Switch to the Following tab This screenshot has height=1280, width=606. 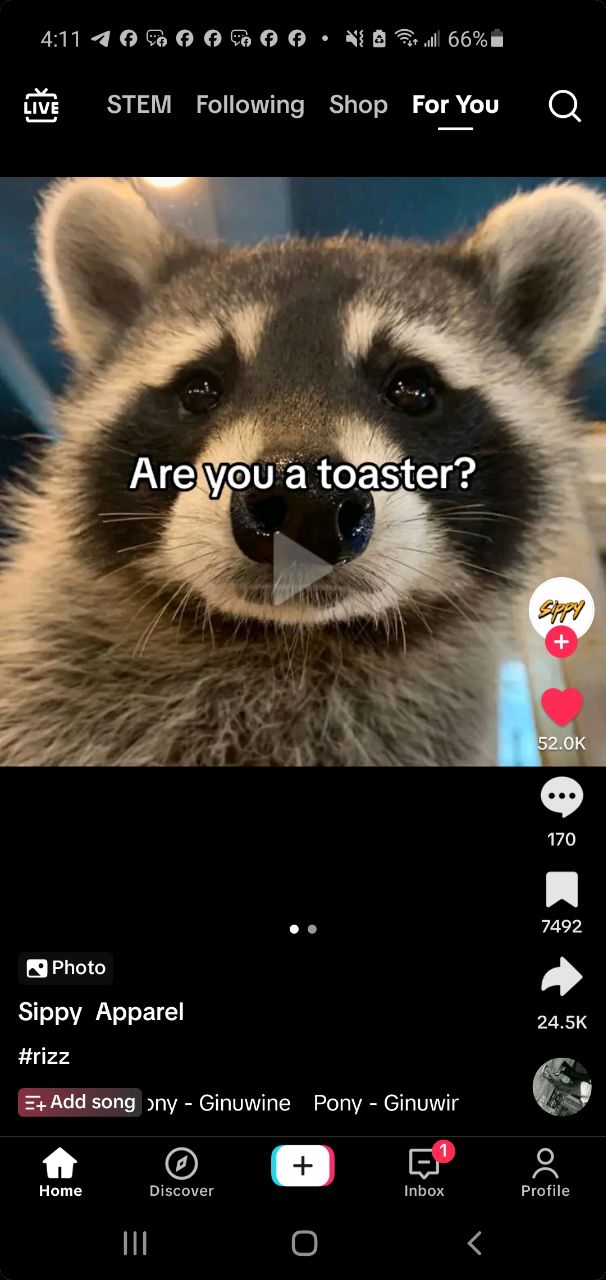point(250,105)
